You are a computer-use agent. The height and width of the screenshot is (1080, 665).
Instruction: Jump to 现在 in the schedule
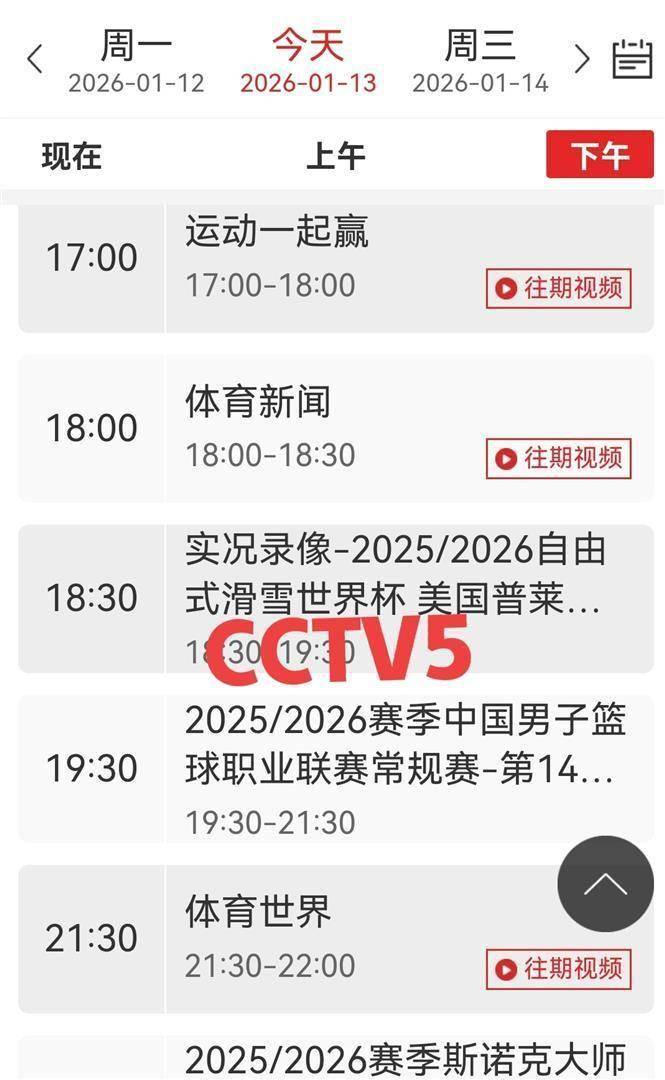(72, 156)
